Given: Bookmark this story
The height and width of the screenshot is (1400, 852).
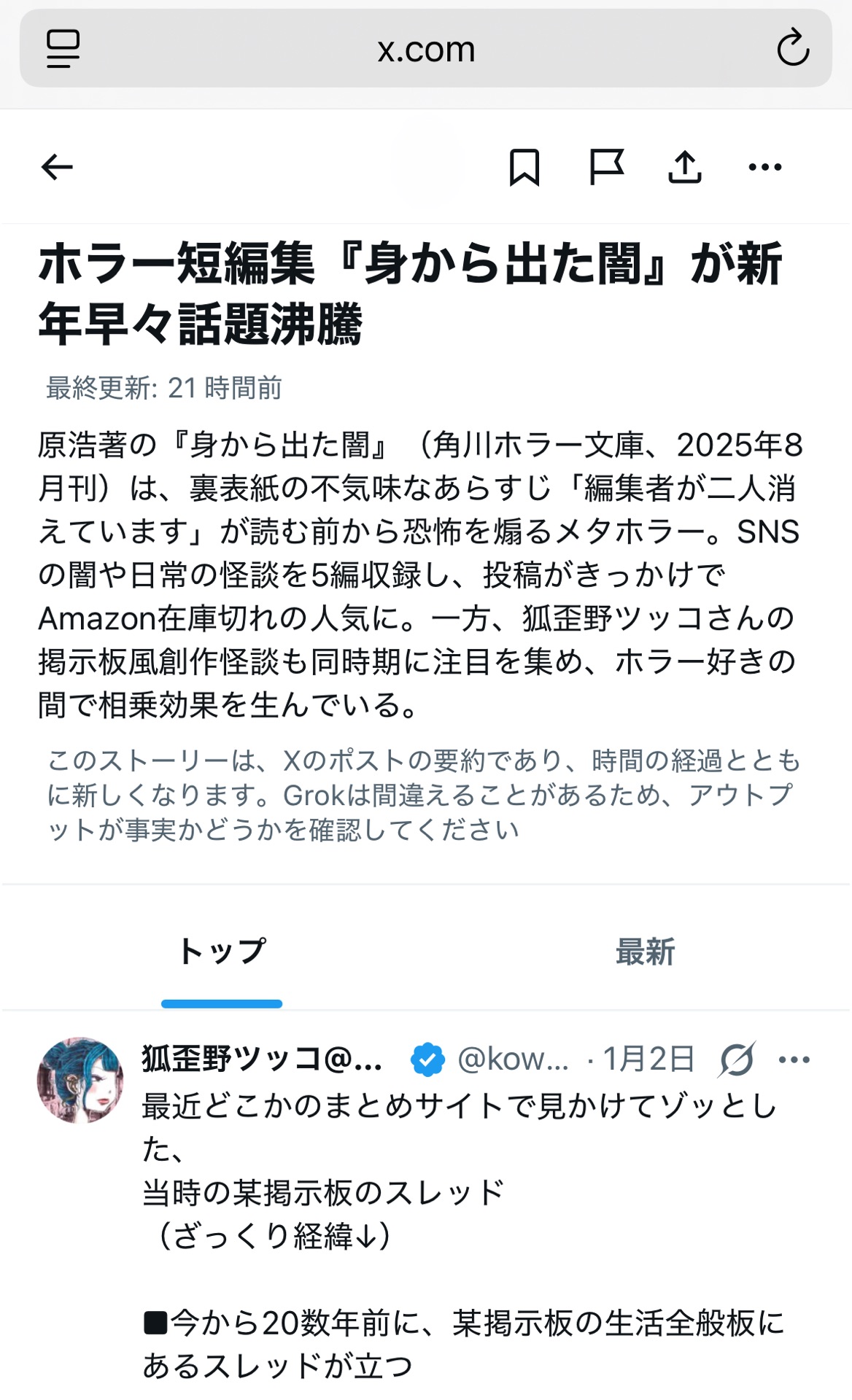Looking at the screenshot, I should tap(524, 167).
